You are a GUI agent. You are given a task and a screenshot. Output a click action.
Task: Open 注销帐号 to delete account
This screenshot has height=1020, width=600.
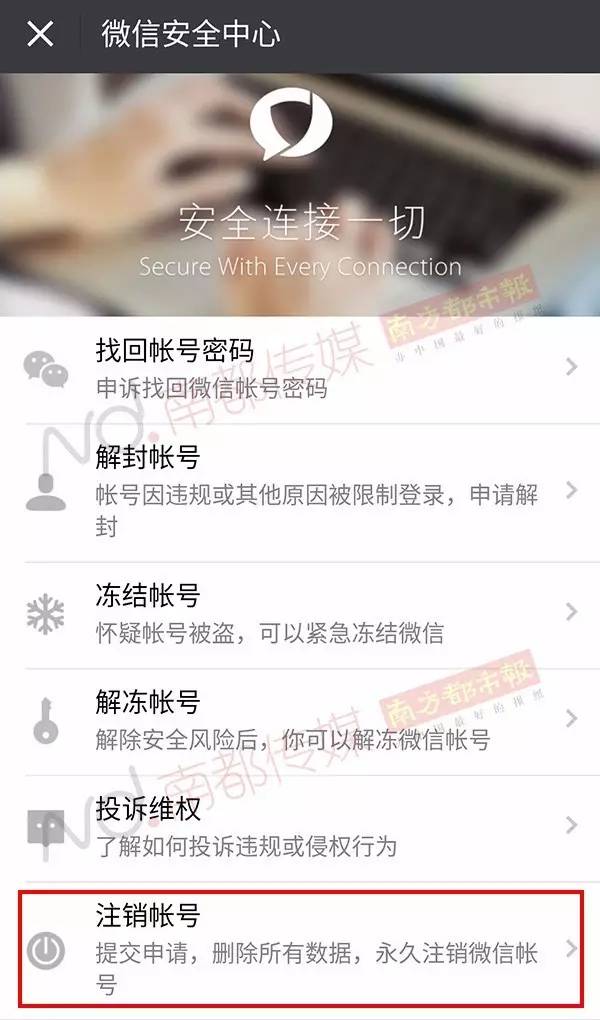(300, 949)
